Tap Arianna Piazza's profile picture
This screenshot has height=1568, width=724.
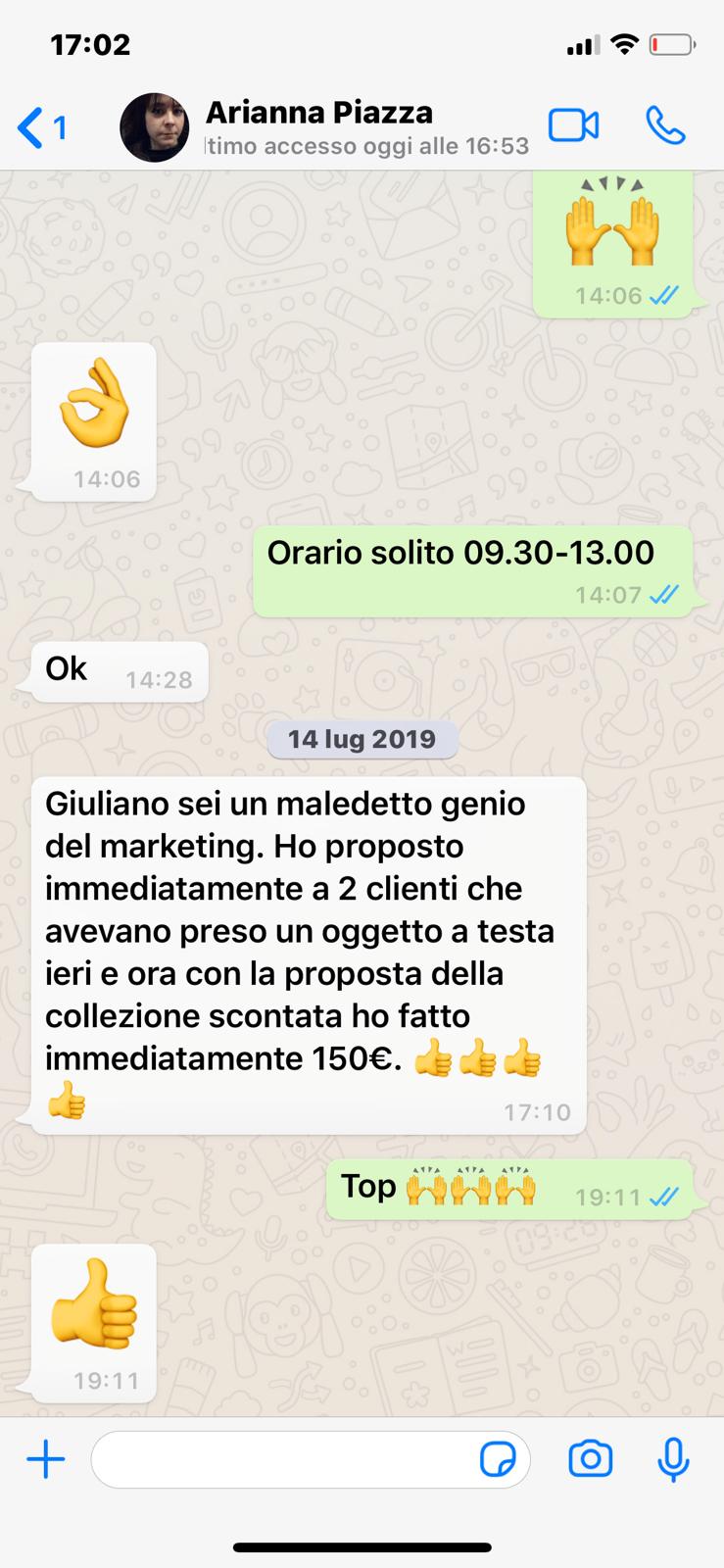point(155,127)
